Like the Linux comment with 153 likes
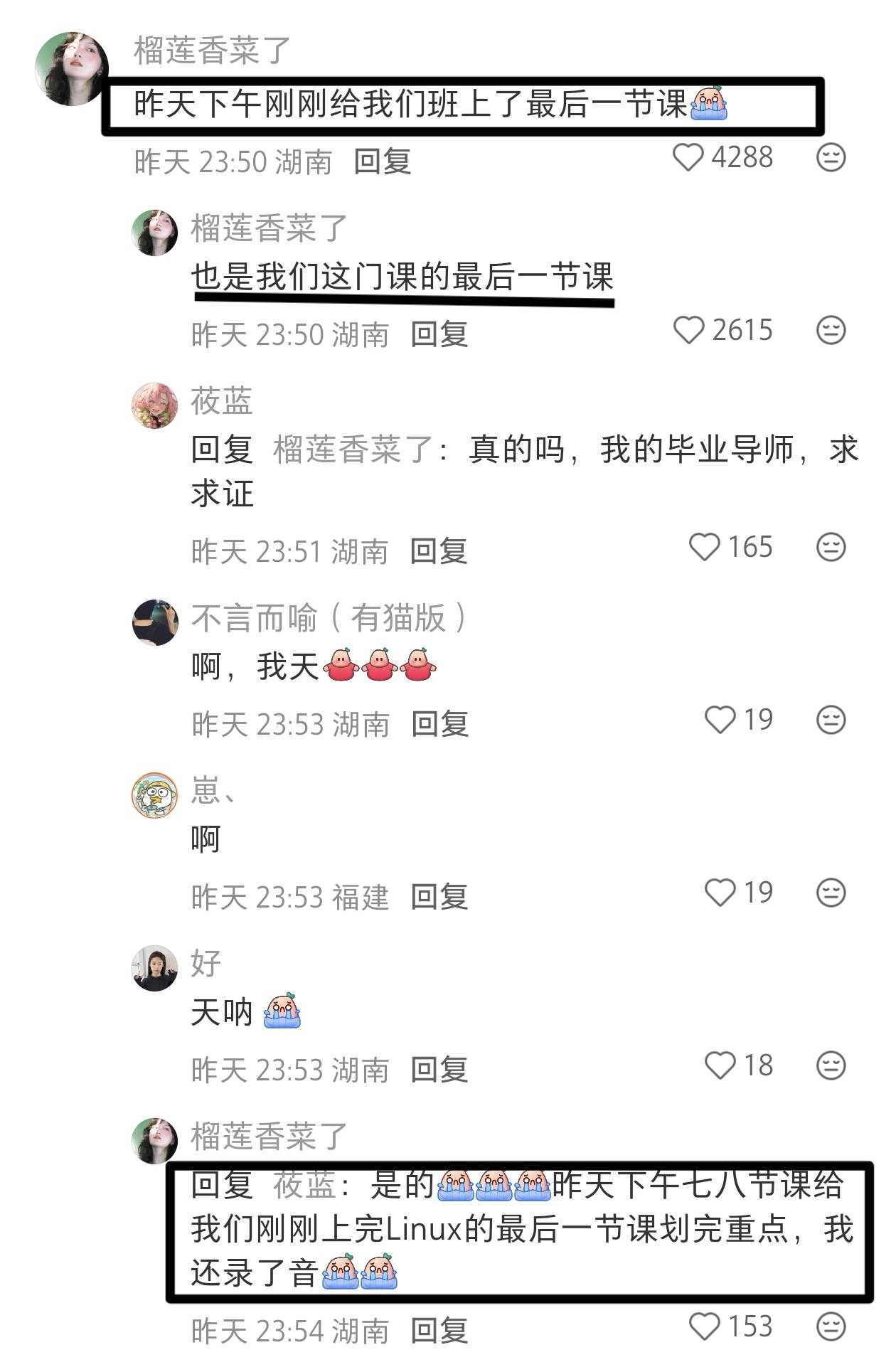896x1367 pixels. tap(705, 1326)
